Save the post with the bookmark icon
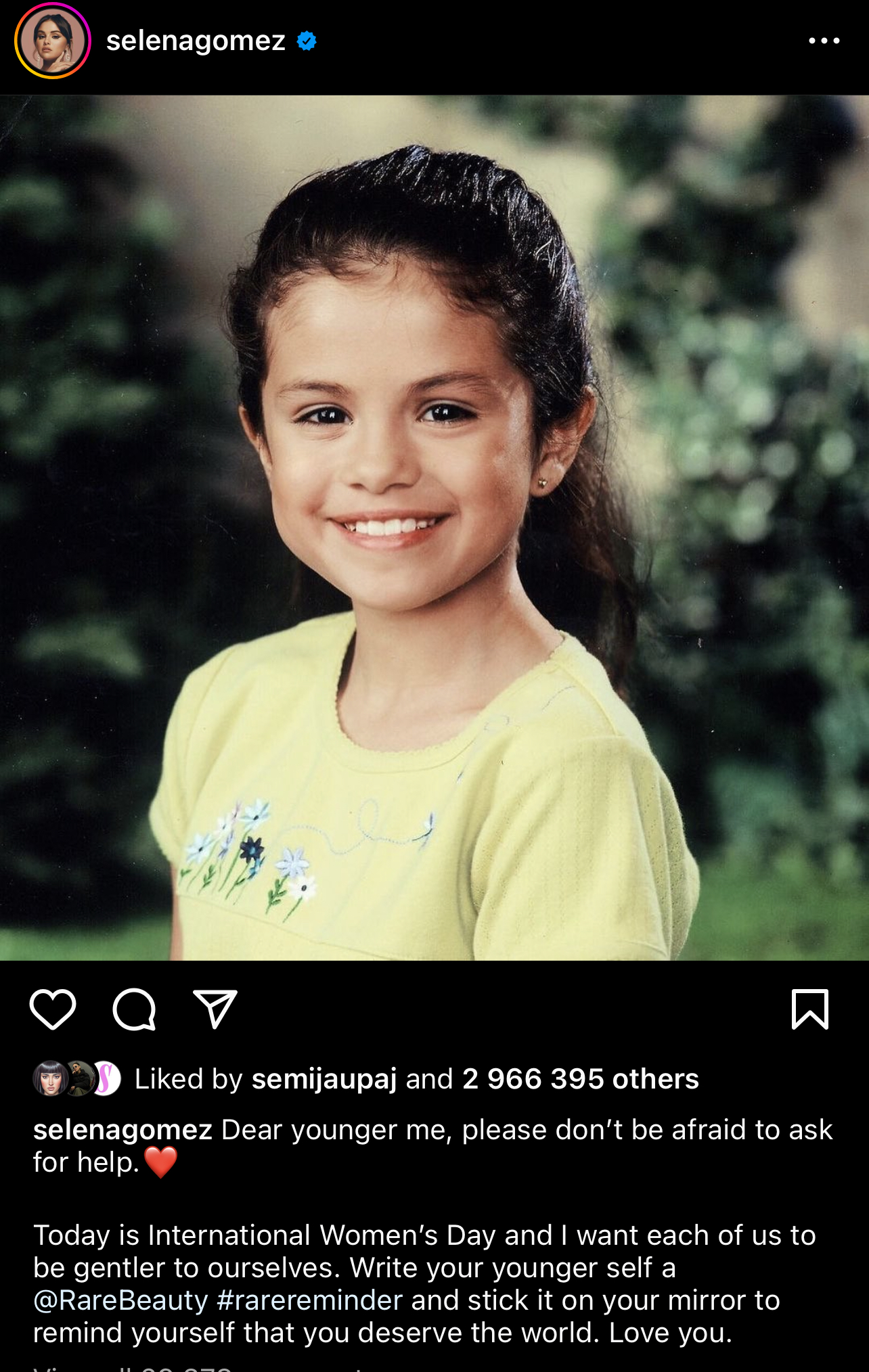This screenshot has width=869, height=1372. click(809, 1009)
